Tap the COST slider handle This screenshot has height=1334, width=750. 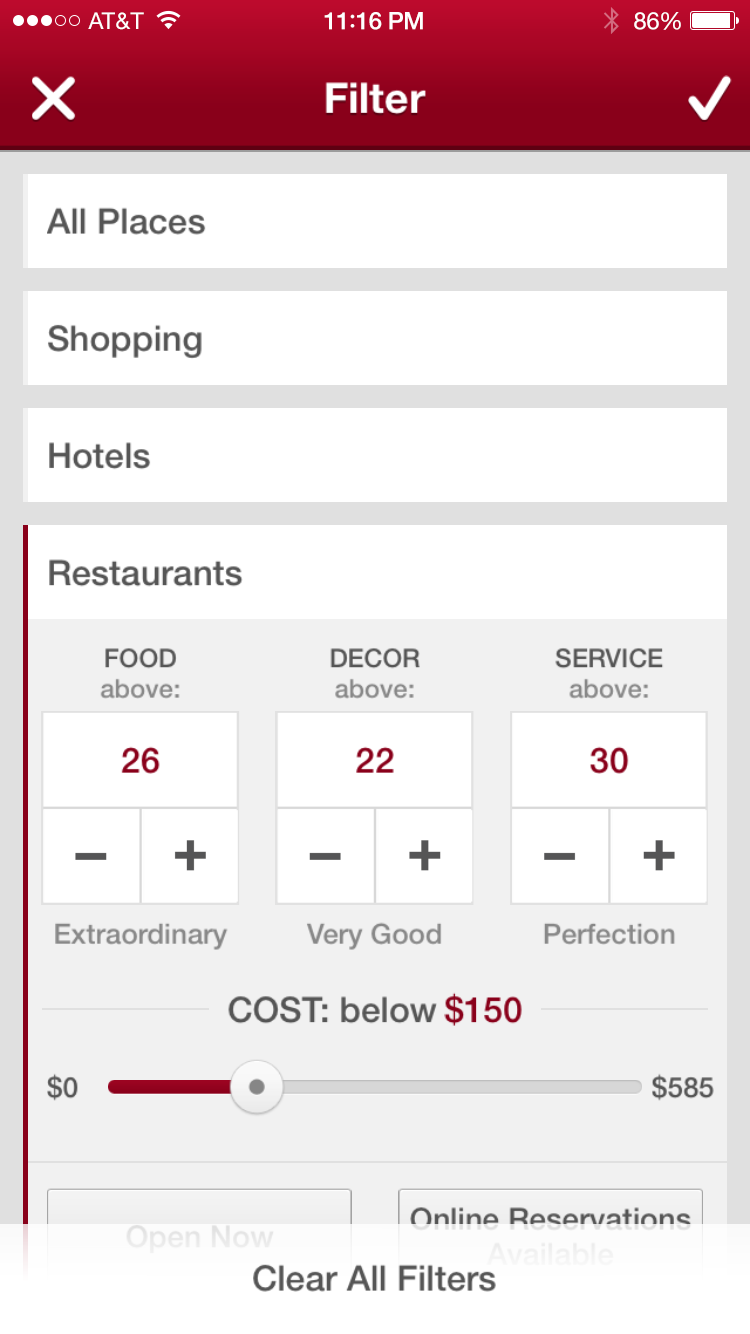[257, 1087]
